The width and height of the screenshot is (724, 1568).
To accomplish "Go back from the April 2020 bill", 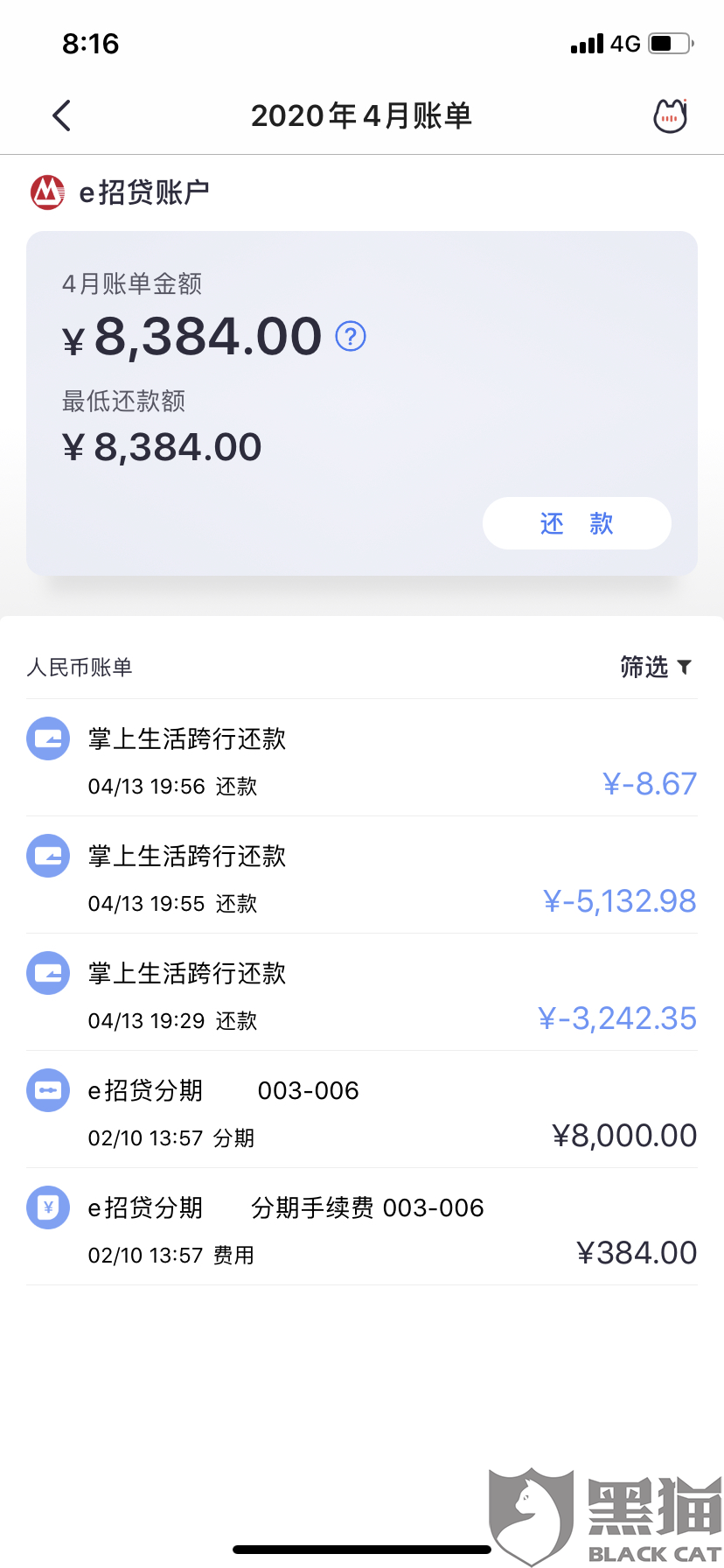I will point(61,115).
